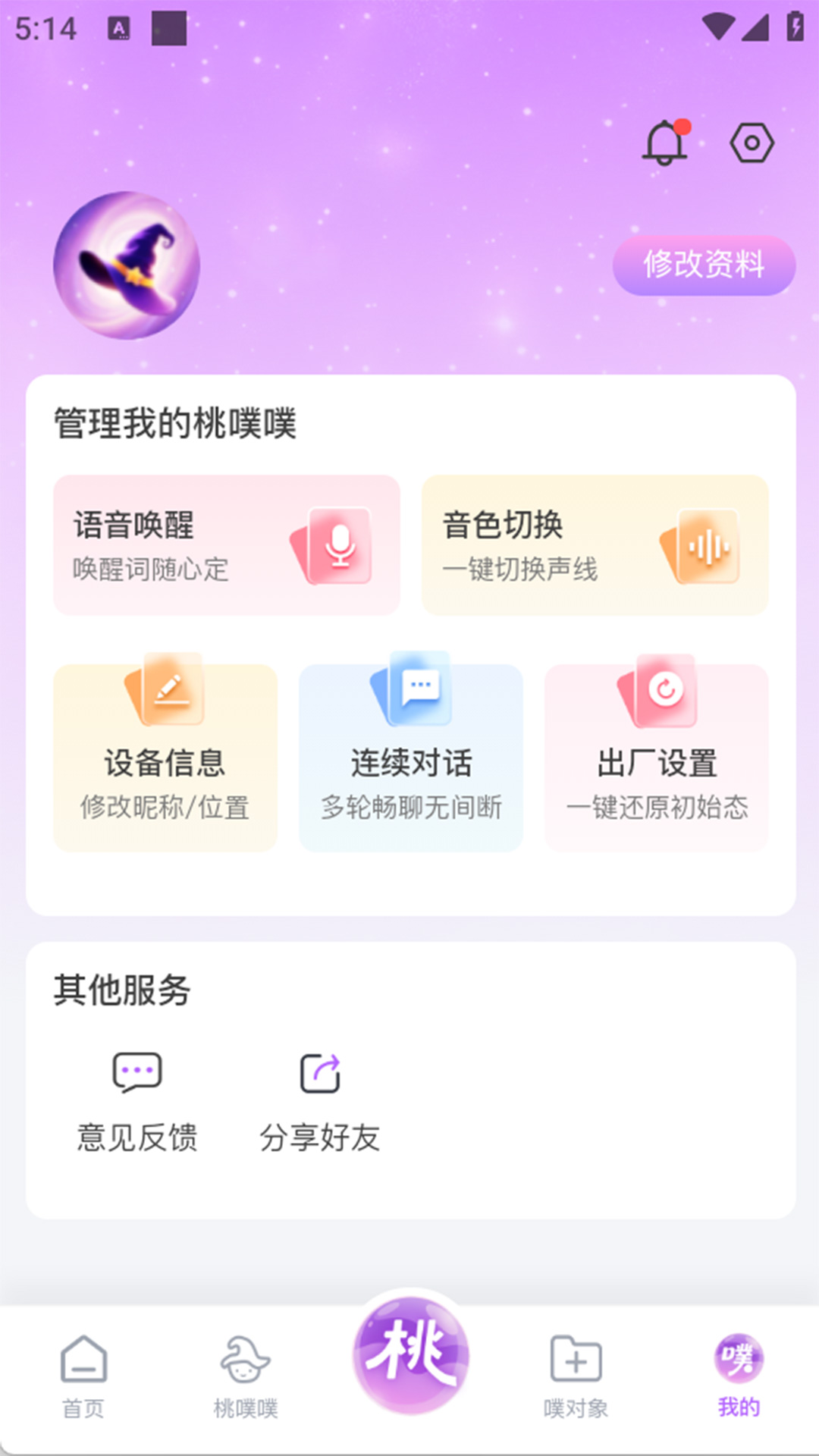The image size is (819, 1456).
Task: Tap the central purple 桃 button
Action: (x=409, y=1357)
